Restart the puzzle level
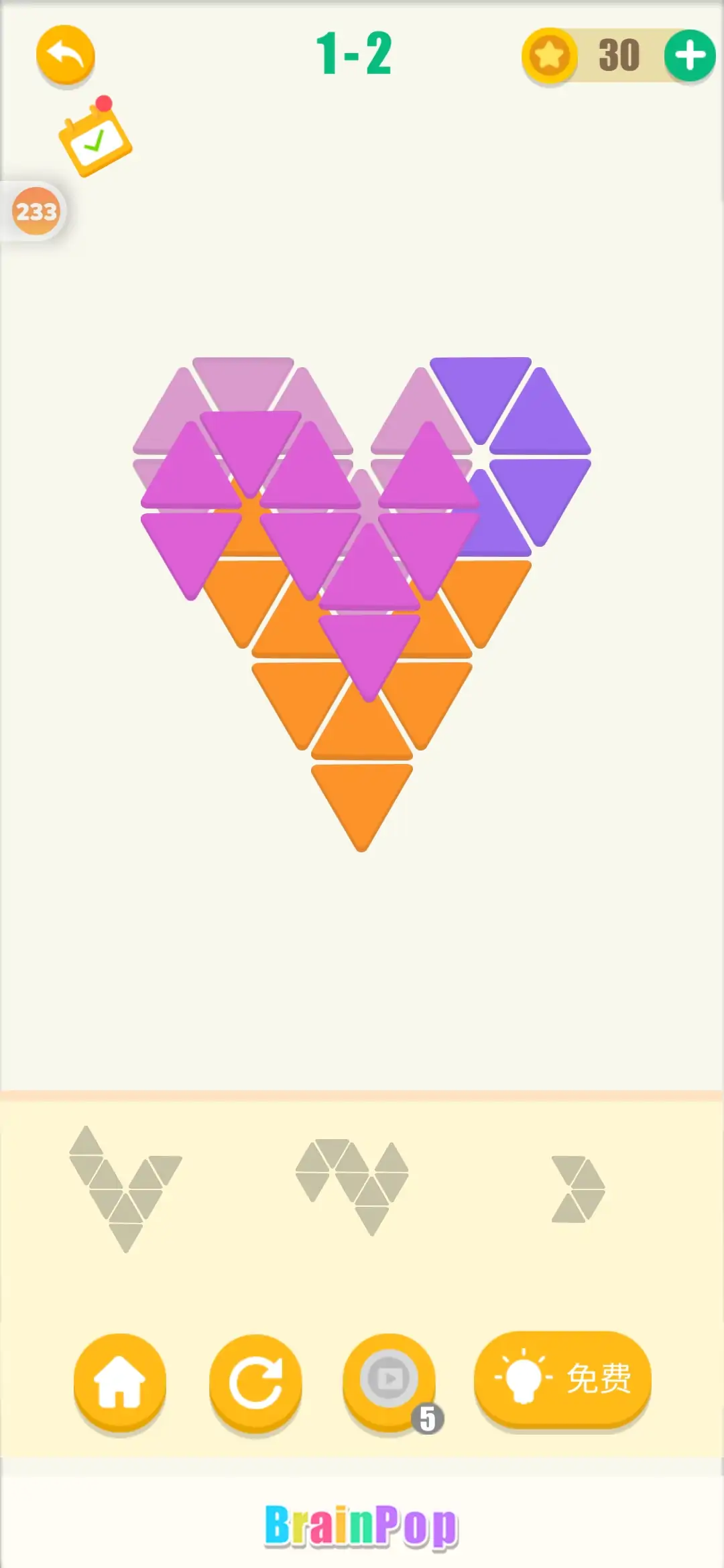724x1568 pixels. coord(255,1382)
